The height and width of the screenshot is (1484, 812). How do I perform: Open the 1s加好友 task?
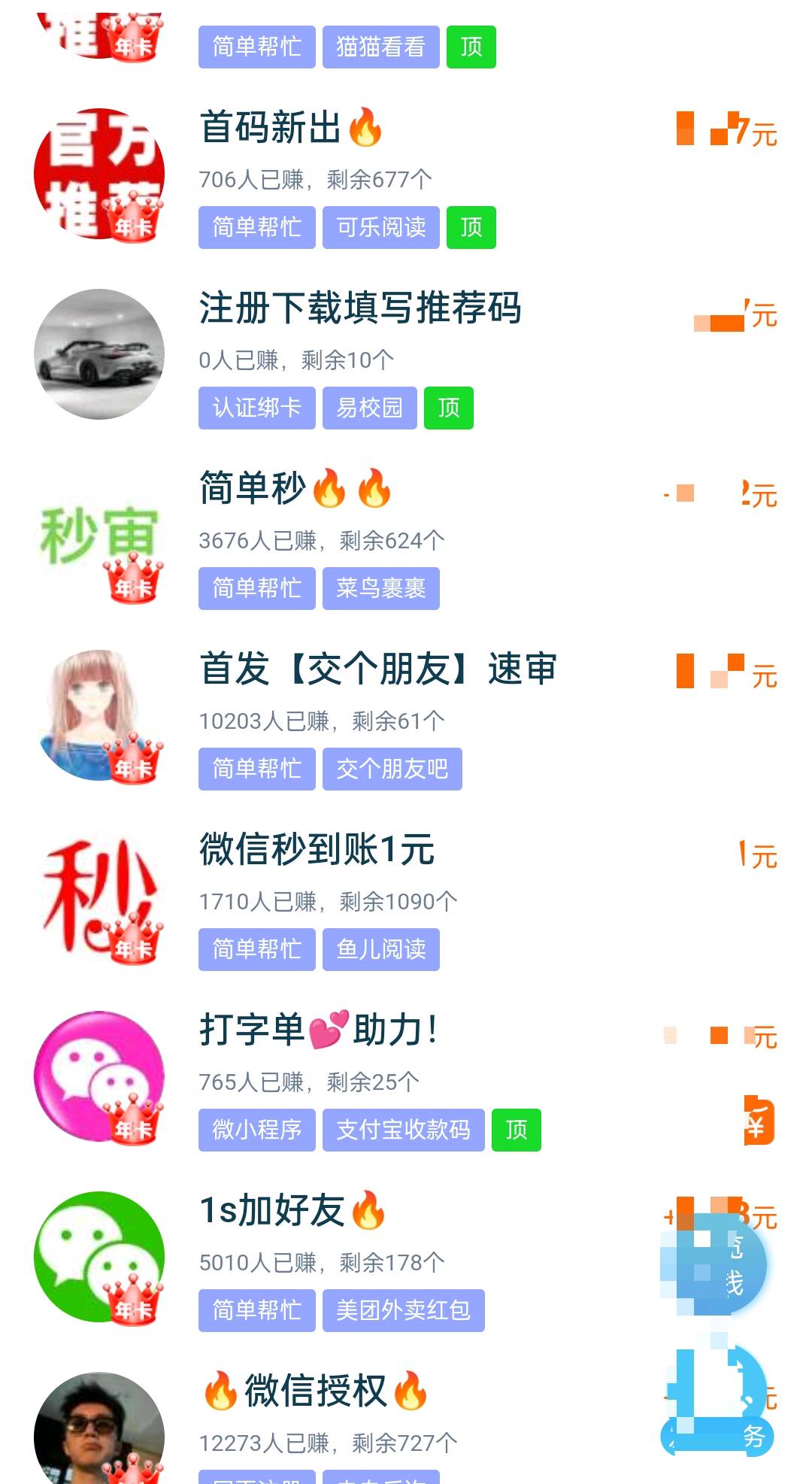click(272, 1211)
